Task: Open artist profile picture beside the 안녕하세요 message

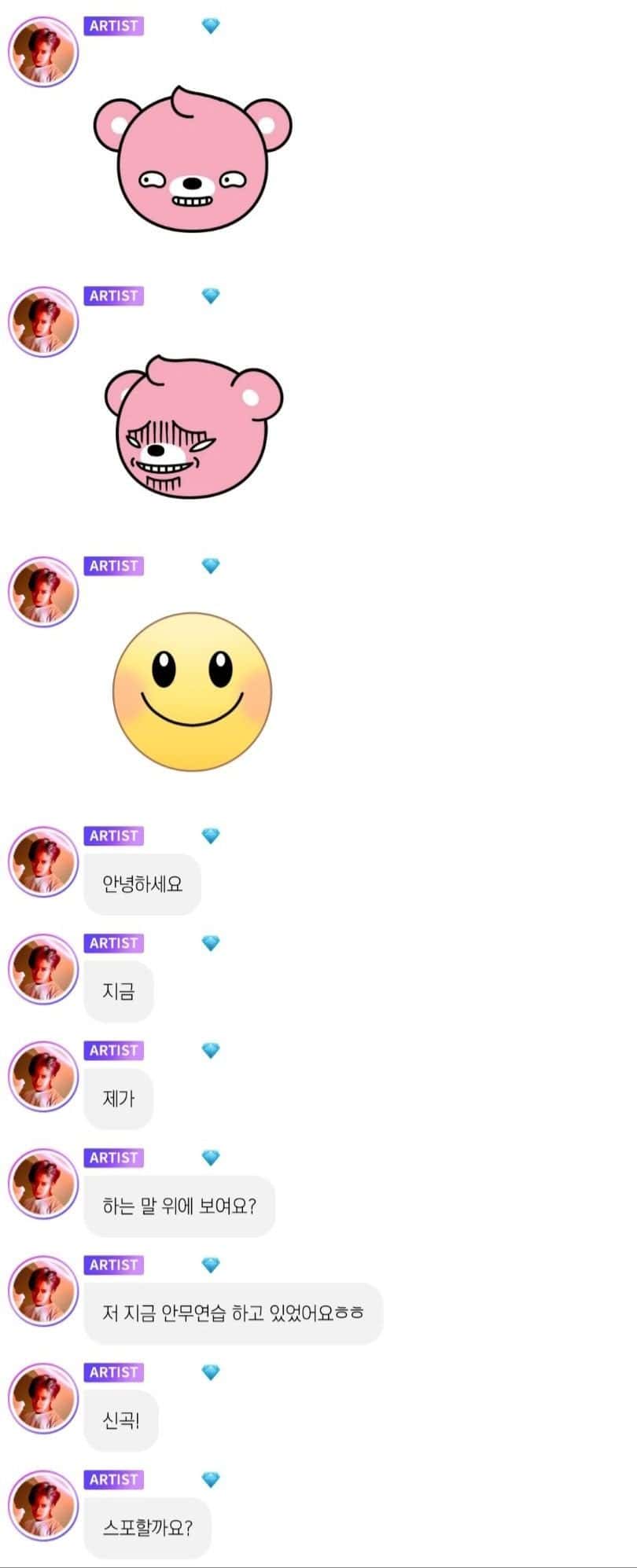Action: click(x=43, y=861)
